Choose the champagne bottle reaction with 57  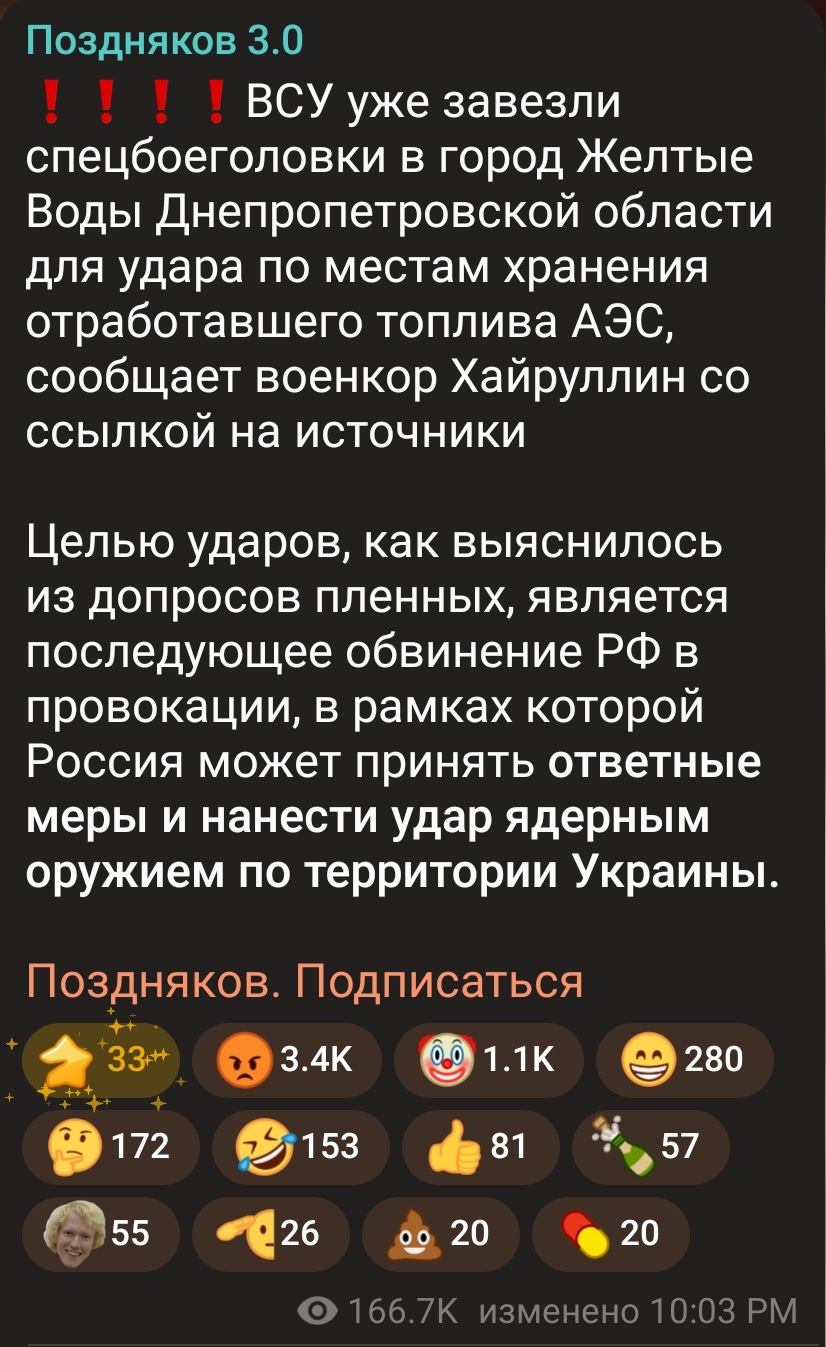pos(651,1146)
